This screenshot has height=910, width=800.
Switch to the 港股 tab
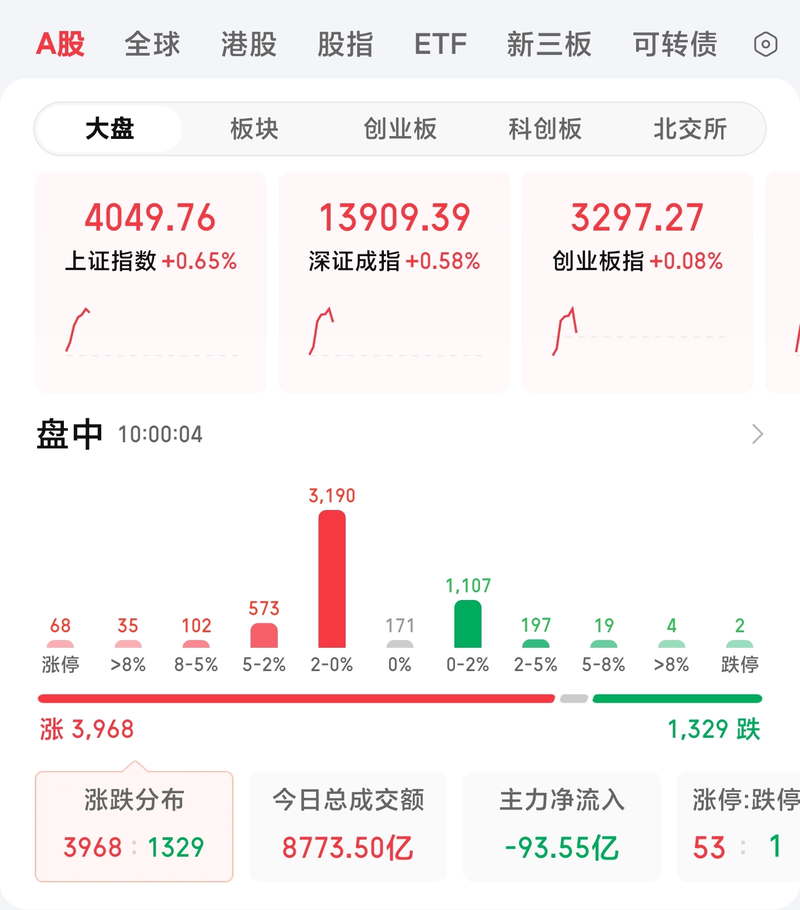pyautogui.click(x=248, y=44)
